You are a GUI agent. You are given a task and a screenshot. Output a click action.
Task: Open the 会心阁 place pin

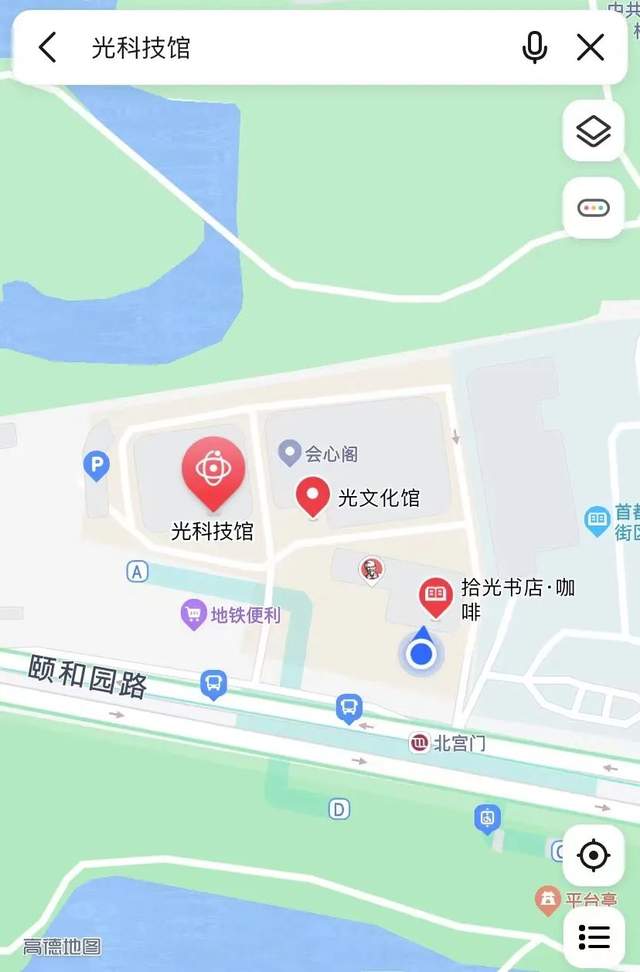point(289,453)
